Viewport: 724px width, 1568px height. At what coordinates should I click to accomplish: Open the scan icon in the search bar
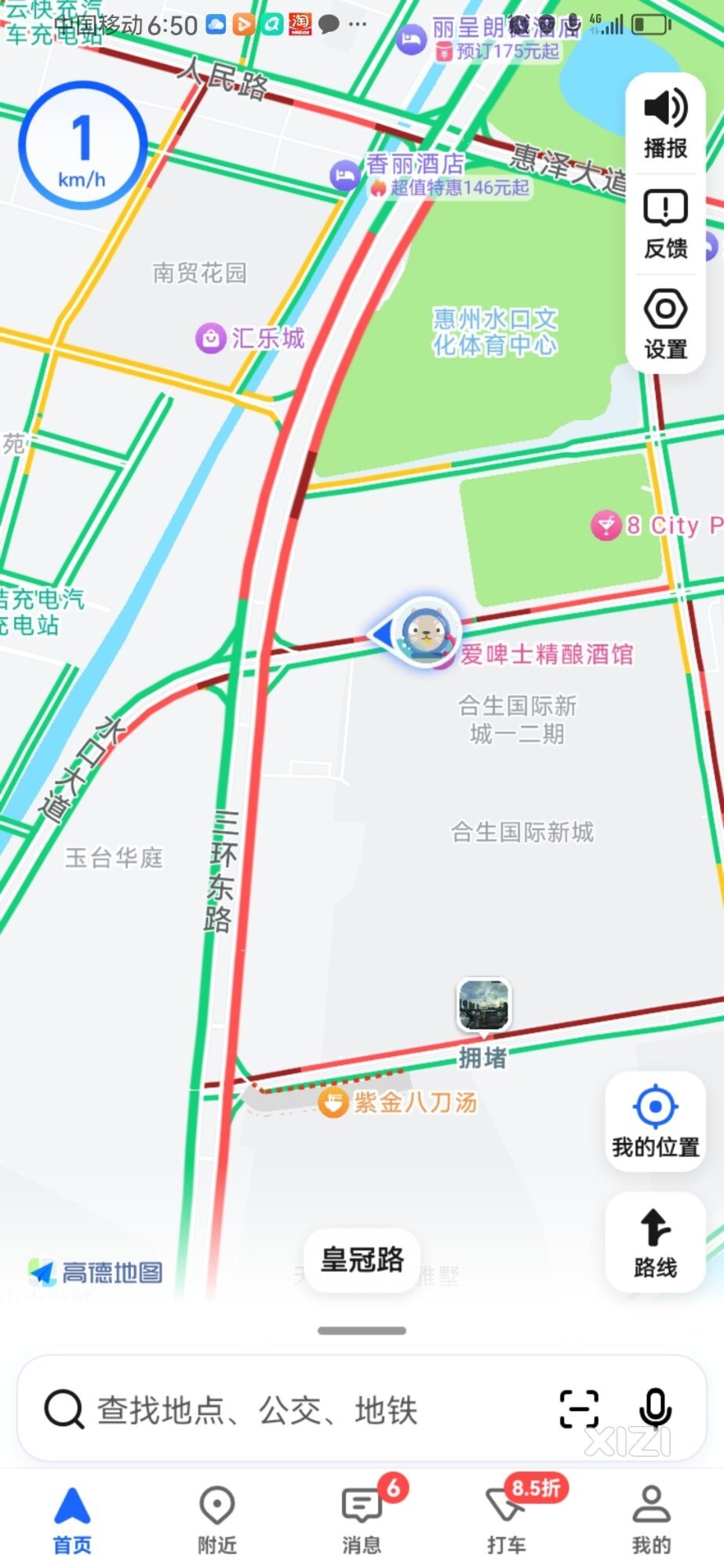coord(579,1409)
